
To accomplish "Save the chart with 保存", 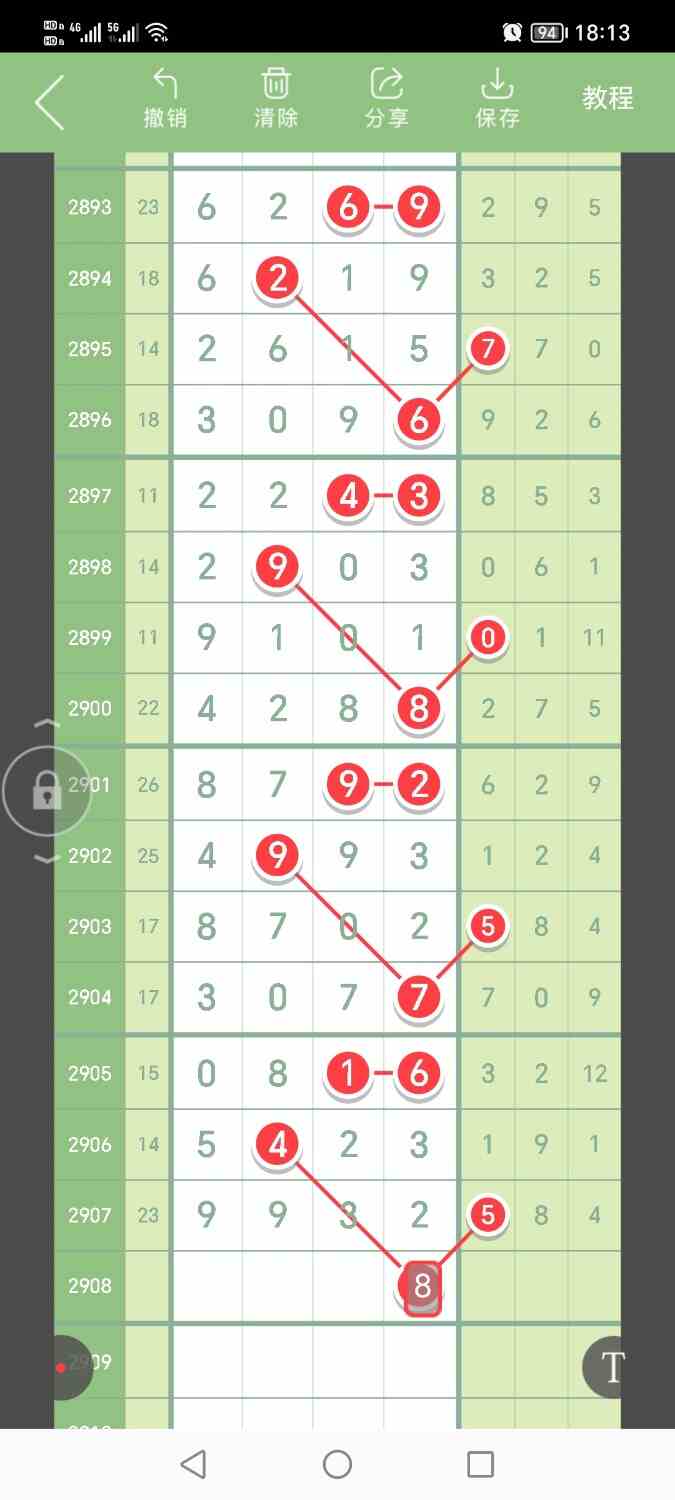I will pos(497,98).
